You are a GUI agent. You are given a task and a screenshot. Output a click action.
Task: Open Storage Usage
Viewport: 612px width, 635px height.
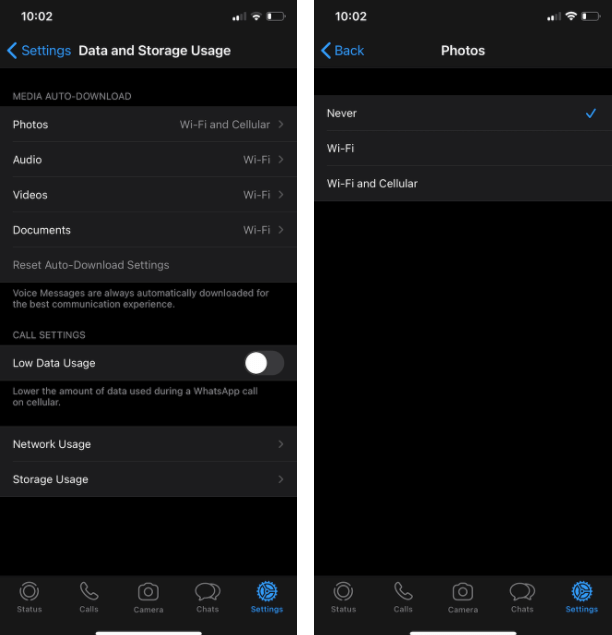point(148,479)
